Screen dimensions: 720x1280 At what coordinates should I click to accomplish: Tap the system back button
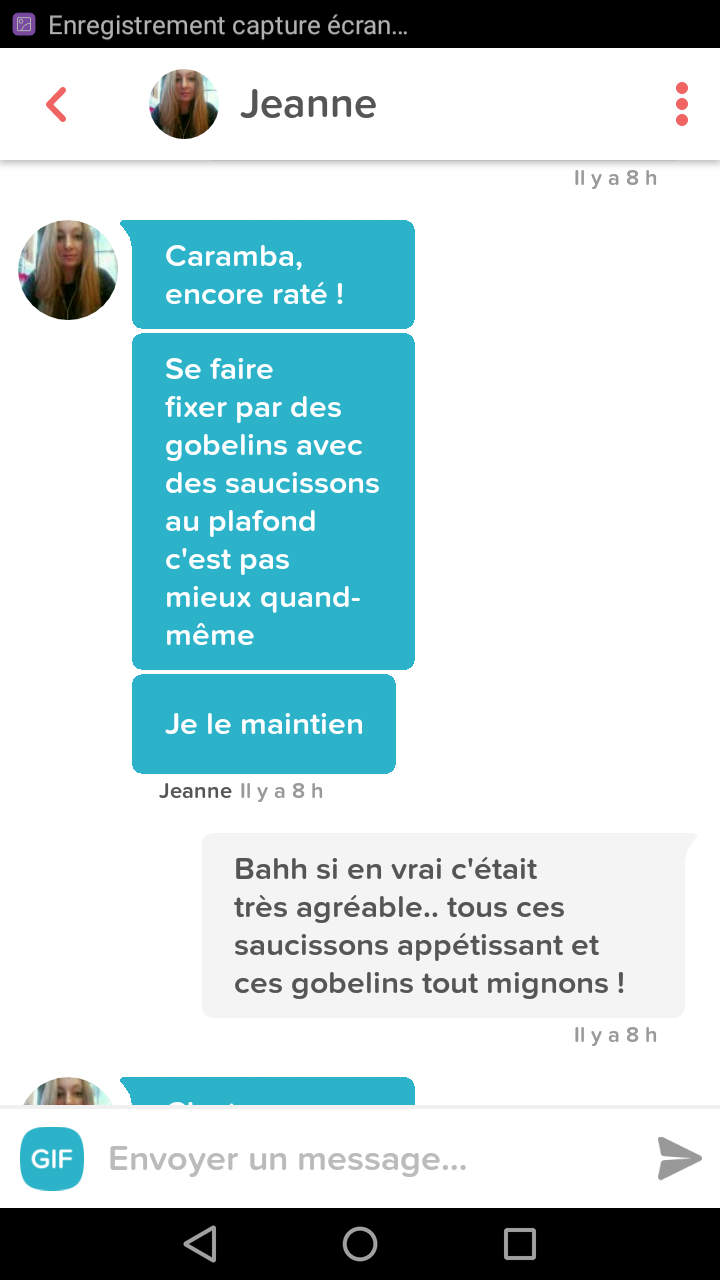click(x=200, y=1244)
